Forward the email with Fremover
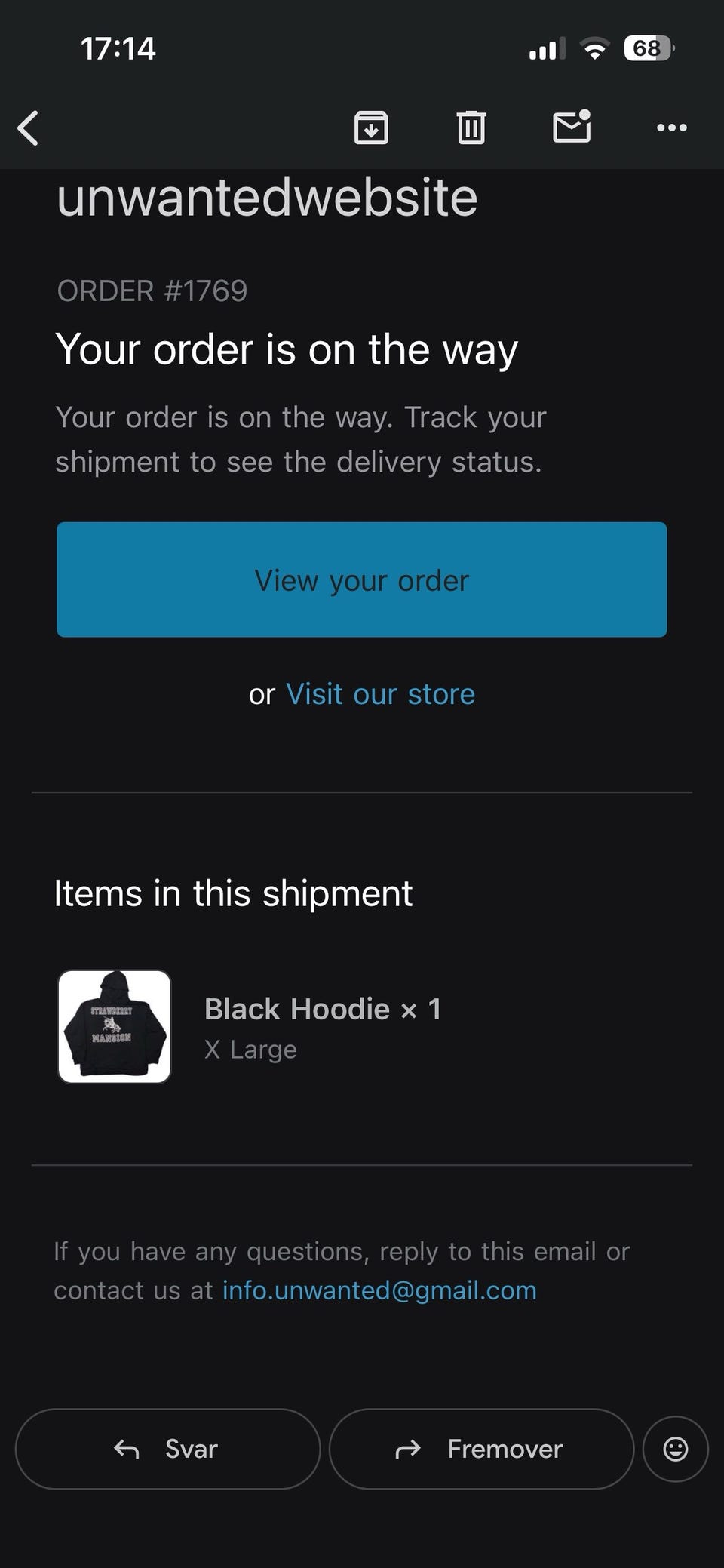 tap(481, 1449)
